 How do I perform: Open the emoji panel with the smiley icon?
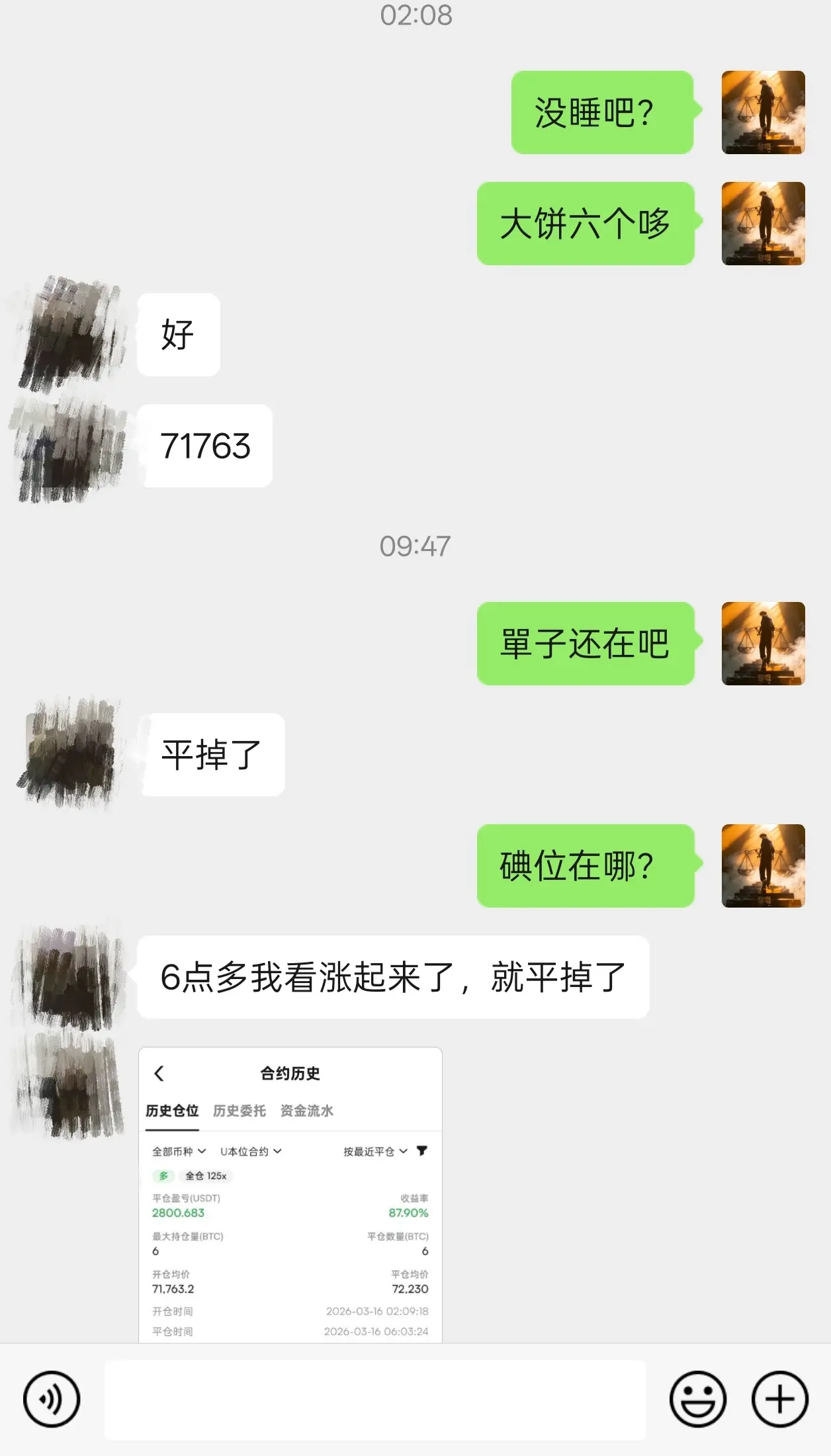click(699, 1399)
